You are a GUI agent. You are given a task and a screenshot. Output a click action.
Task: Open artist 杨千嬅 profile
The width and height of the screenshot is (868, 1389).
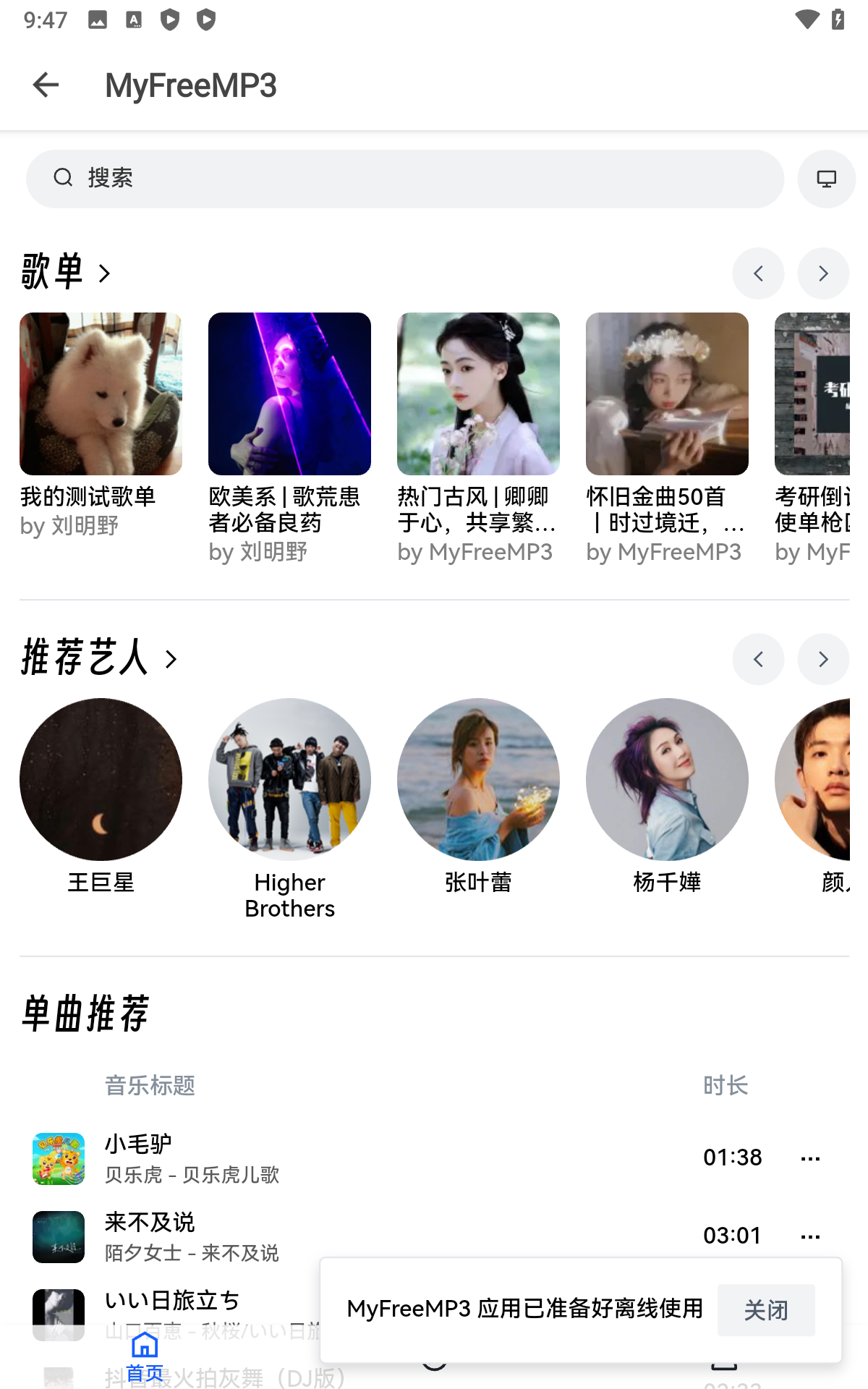pos(667,779)
